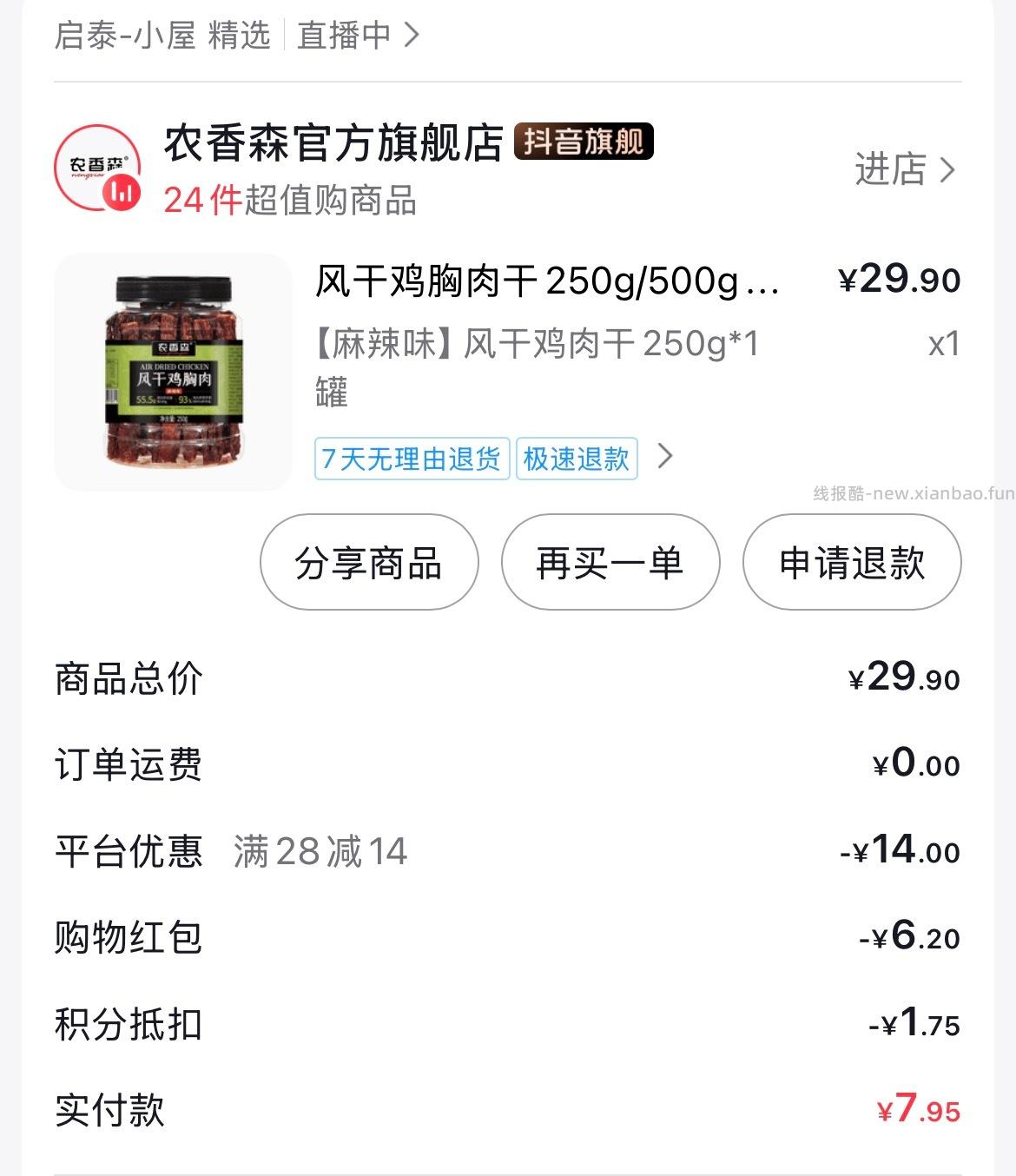Click the 申请退款 button
Viewport: 1016px width, 1176px height.
point(852,563)
